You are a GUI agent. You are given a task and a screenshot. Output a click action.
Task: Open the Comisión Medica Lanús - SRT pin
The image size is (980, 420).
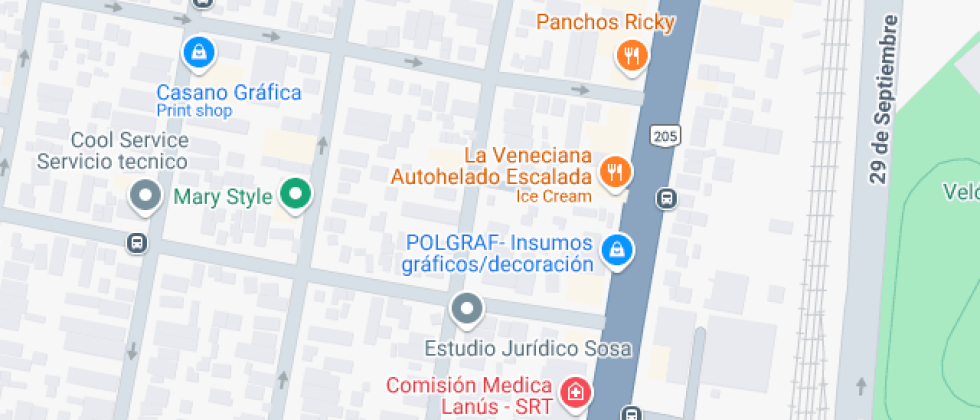[x=575, y=392]
